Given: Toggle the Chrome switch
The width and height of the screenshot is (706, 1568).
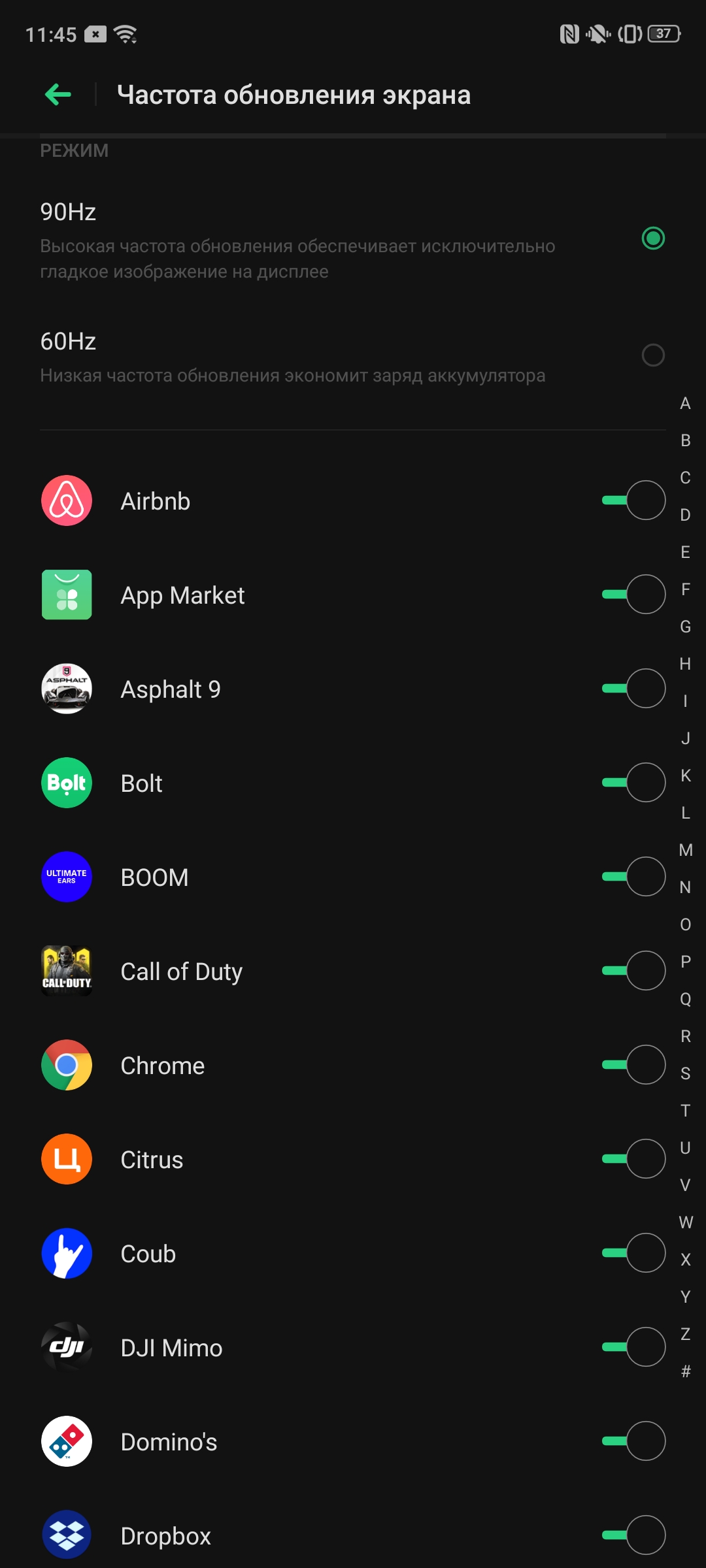Looking at the screenshot, I should [633, 1065].
